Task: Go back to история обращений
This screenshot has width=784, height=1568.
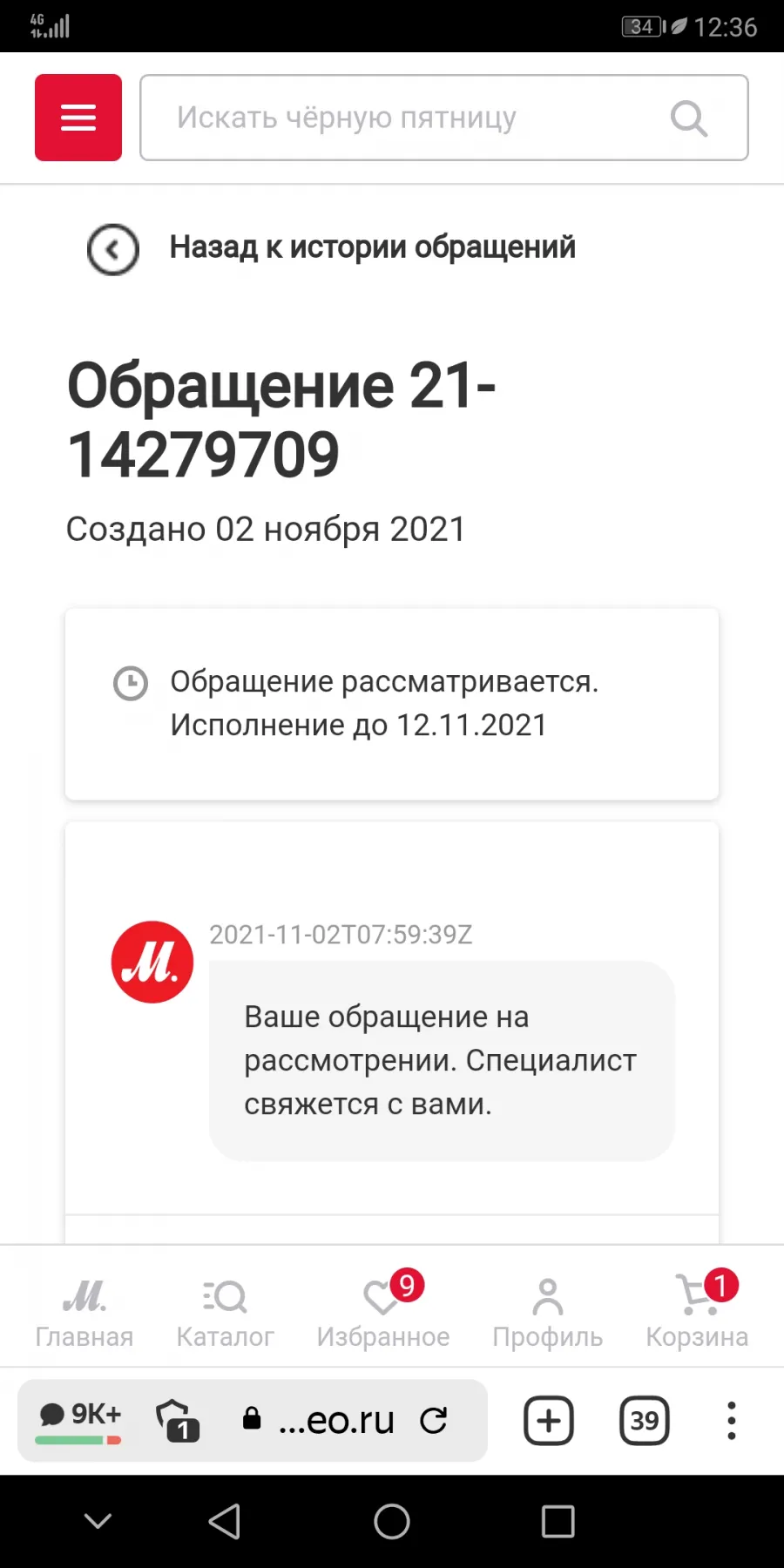Action: coord(331,248)
